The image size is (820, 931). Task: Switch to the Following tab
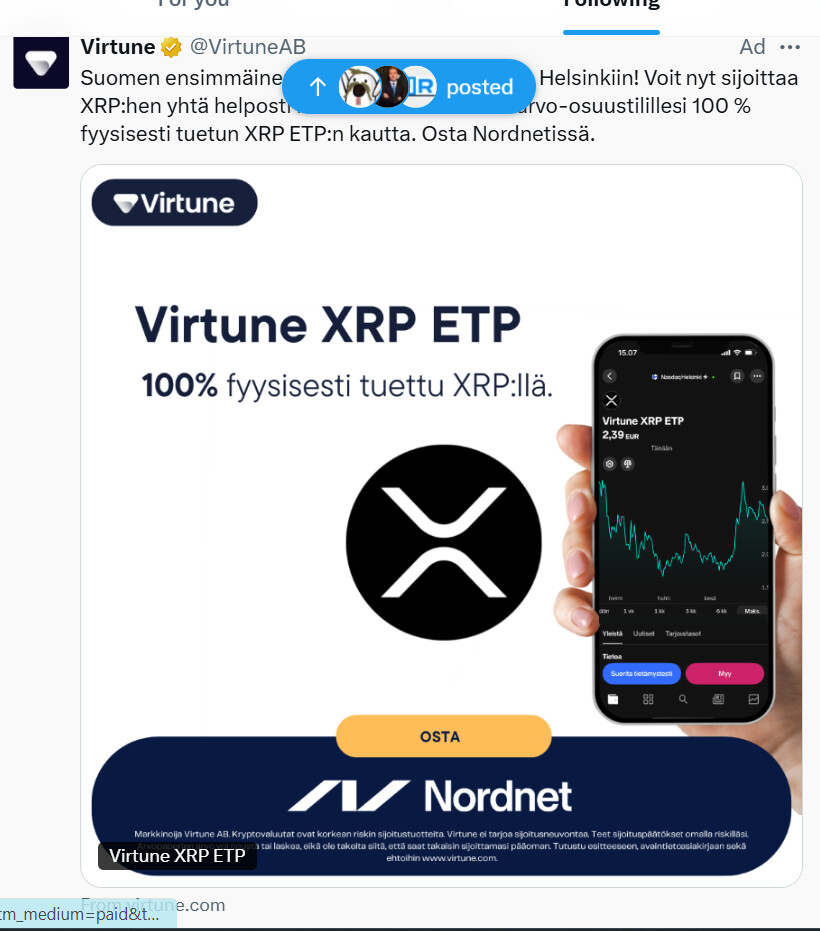click(611, 4)
